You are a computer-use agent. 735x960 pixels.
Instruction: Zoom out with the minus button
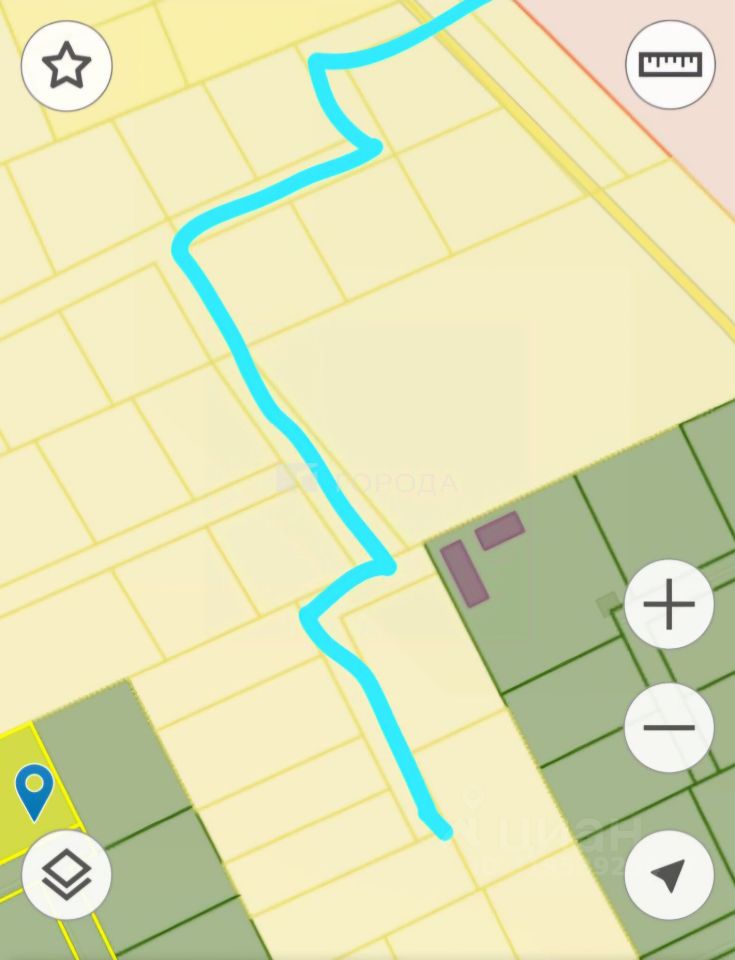668,728
